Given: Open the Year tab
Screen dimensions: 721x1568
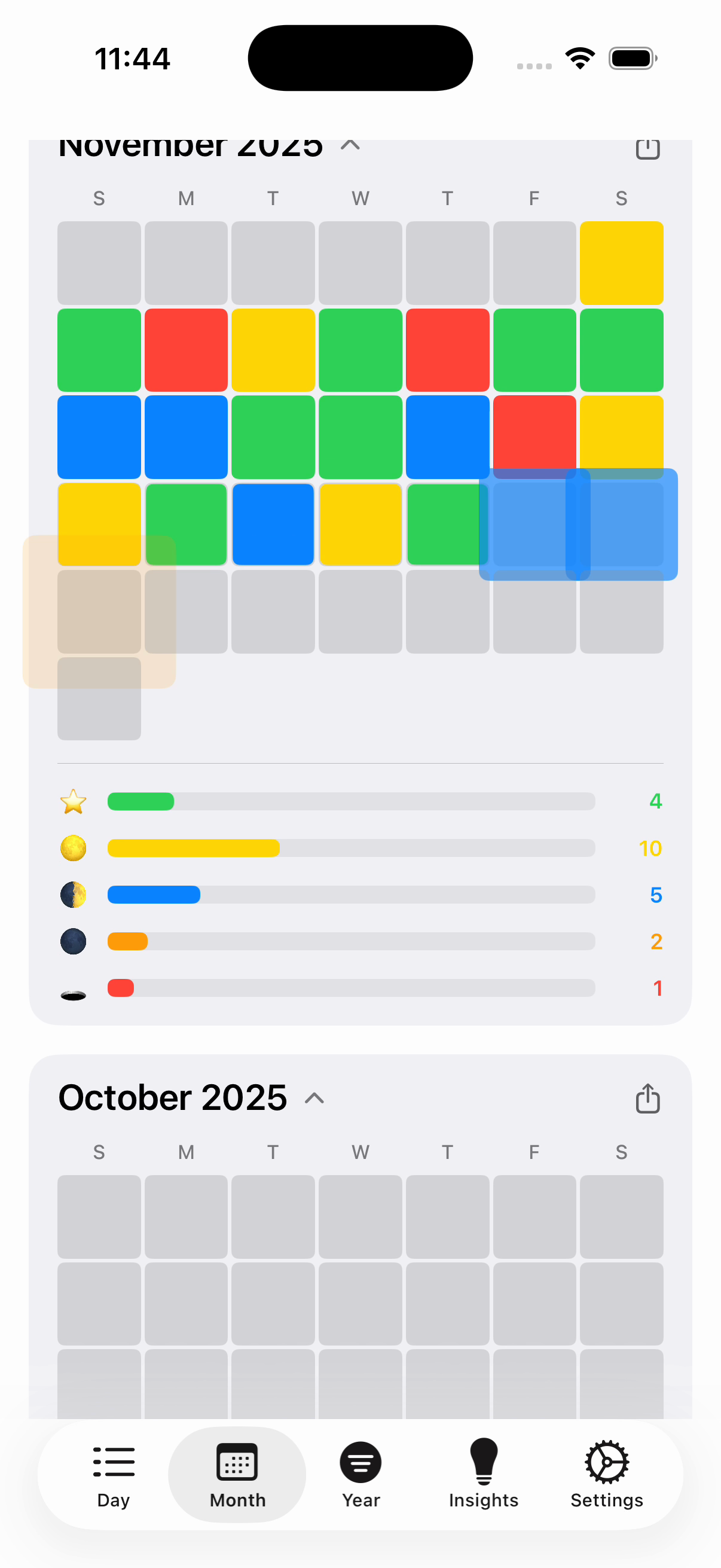Looking at the screenshot, I should [x=360, y=1474].
